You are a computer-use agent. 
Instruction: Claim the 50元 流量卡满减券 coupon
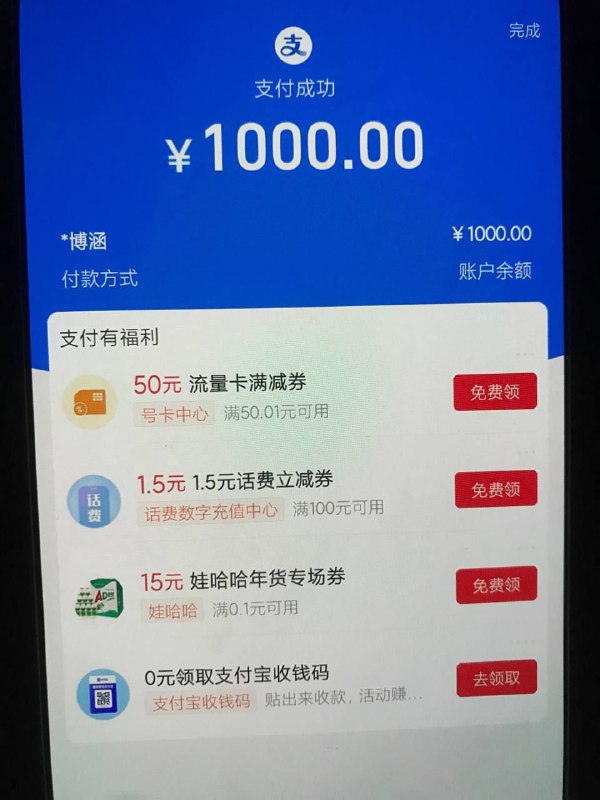(x=495, y=392)
